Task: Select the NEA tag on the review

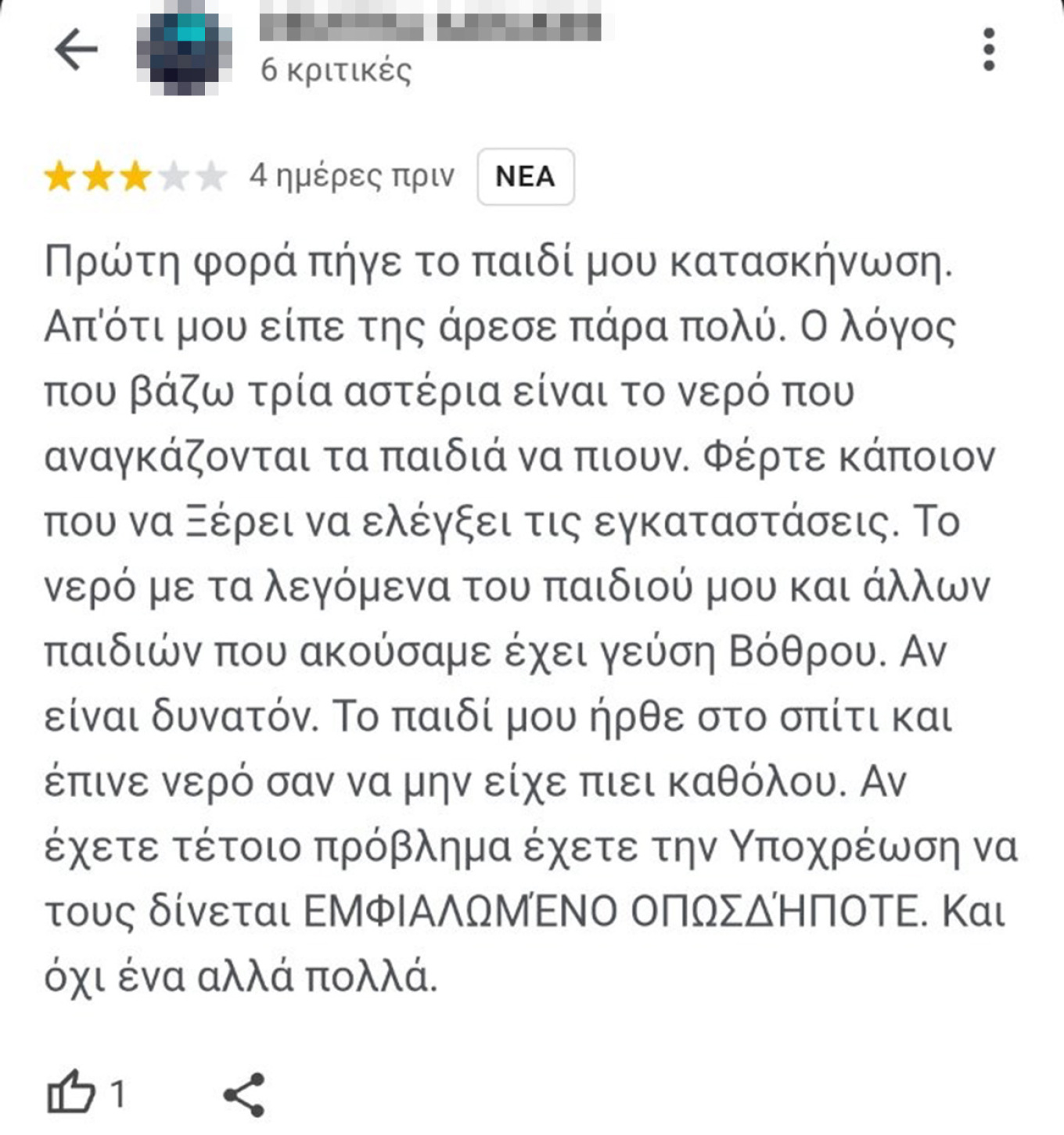Action: 527,175
